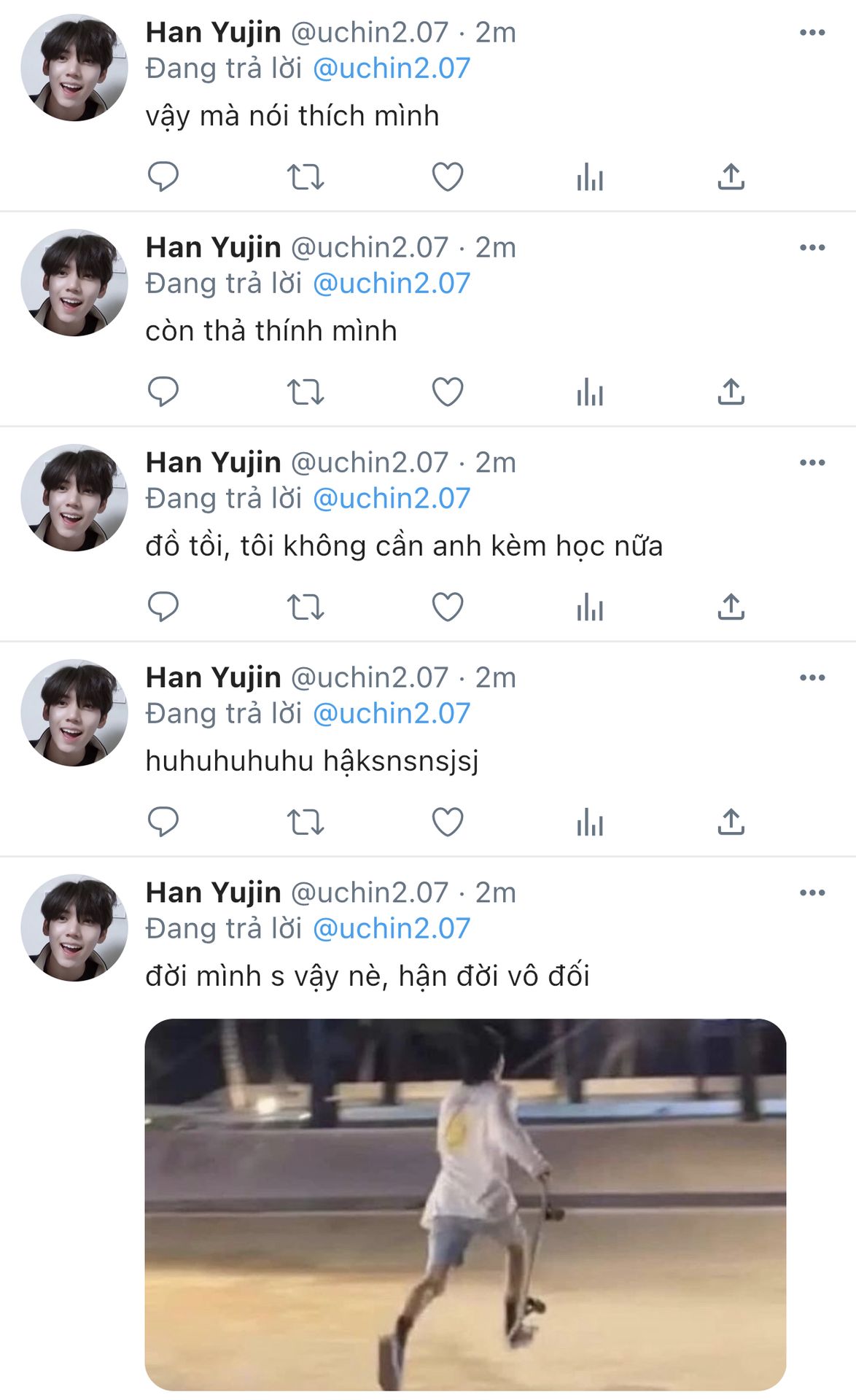Like the tweet "huhuhuhuhu hậksnsnsjsj"
Image resolution: width=856 pixels, height=1400 pixels.
(x=448, y=822)
